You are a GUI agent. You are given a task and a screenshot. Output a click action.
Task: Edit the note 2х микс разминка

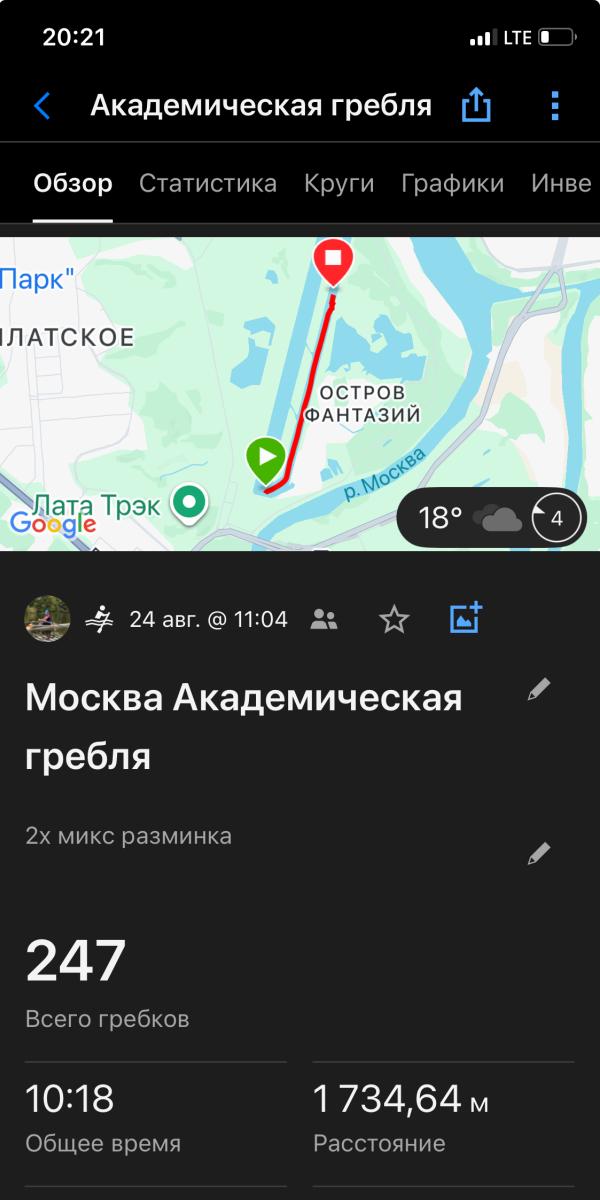tap(539, 854)
